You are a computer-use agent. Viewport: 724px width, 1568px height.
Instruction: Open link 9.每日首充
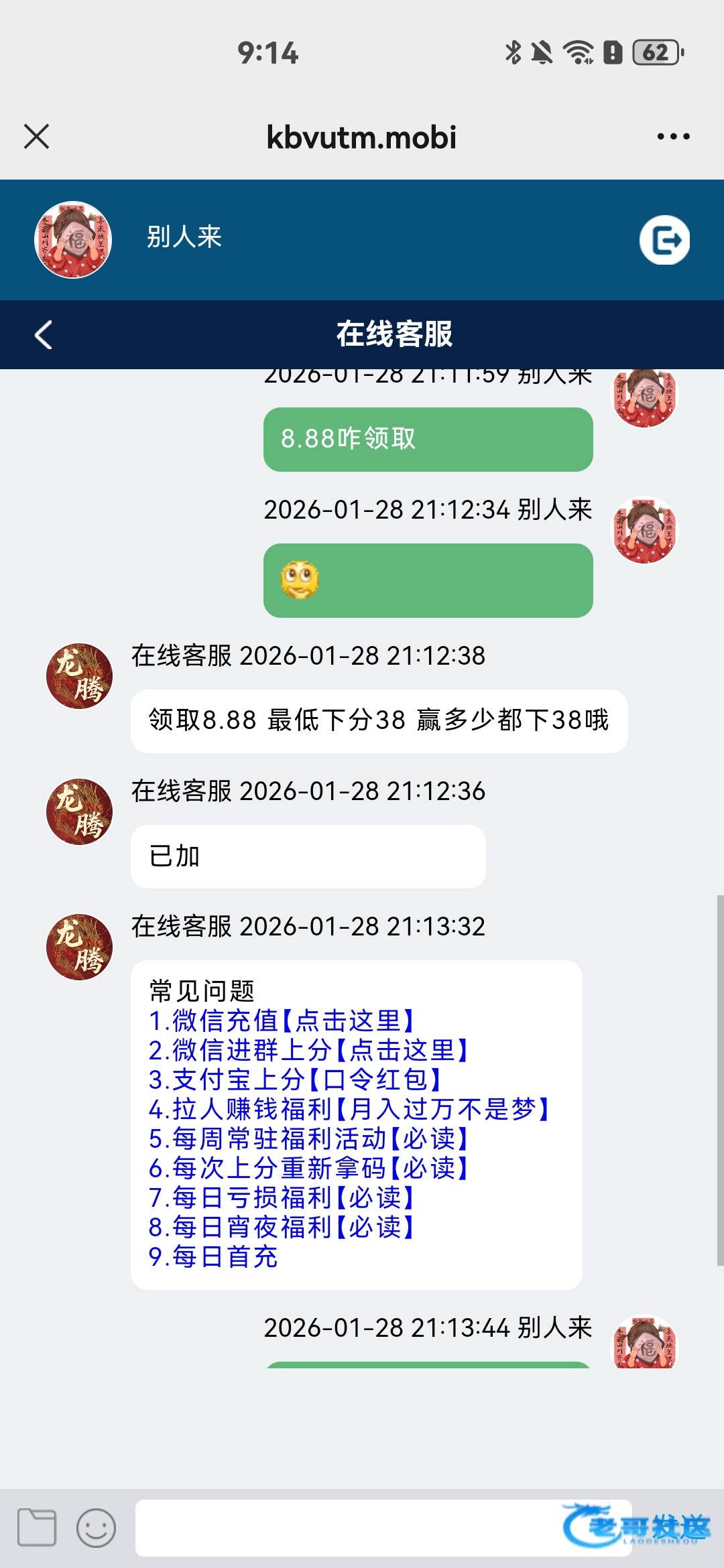213,1257
